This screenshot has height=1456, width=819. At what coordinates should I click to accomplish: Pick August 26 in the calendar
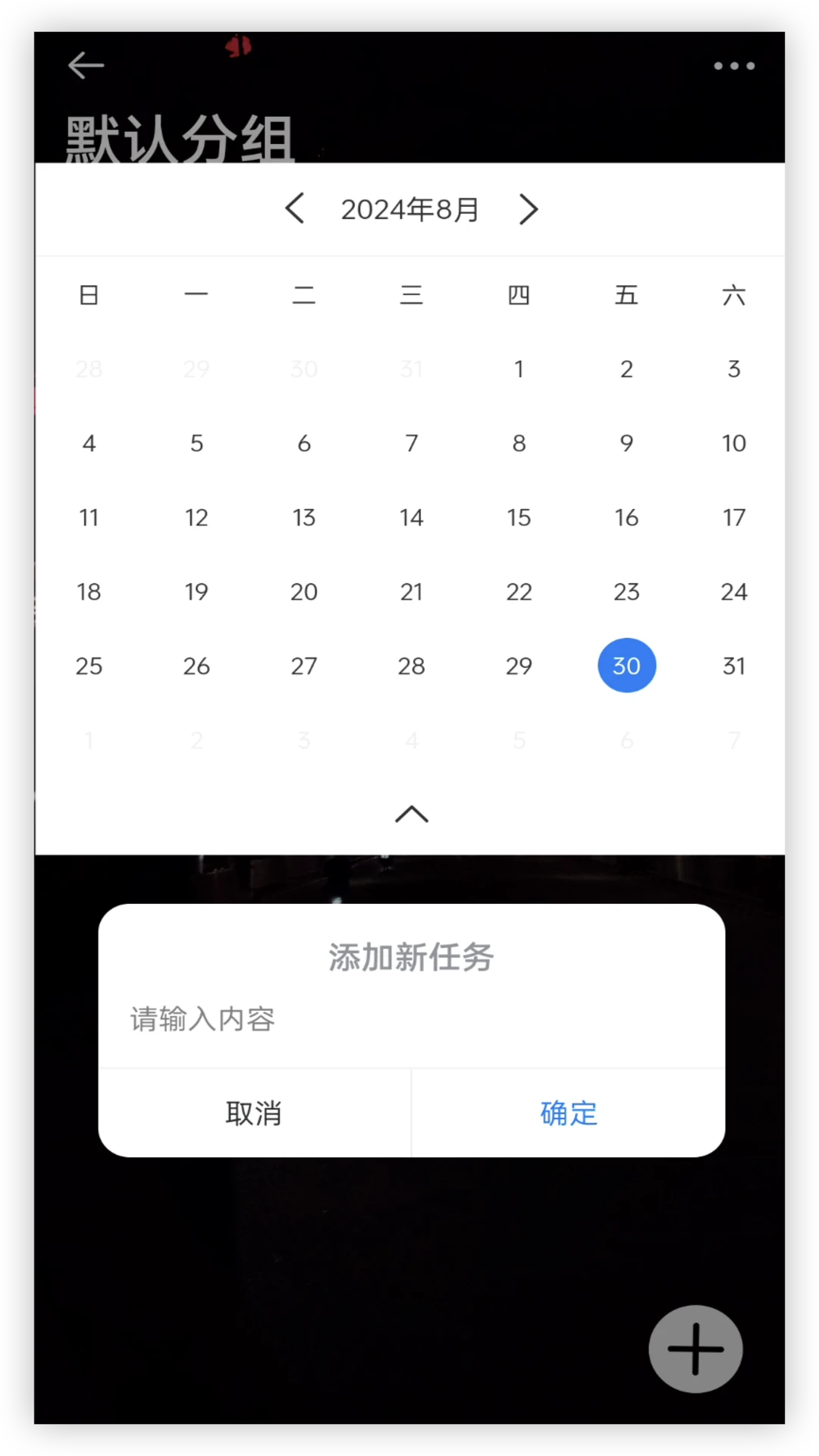point(196,666)
